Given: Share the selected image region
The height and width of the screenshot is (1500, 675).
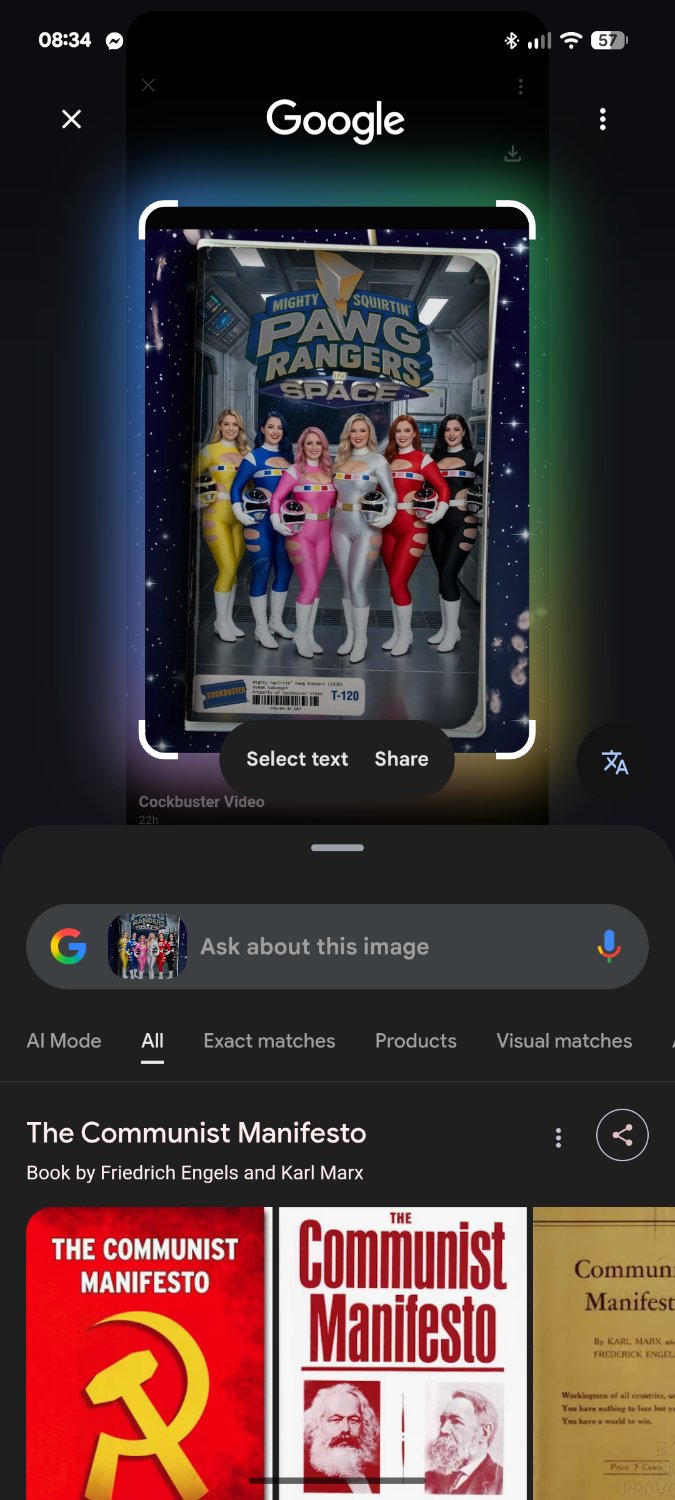Looking at the screenshot, I should pyautogui.click(x=401, y=759).
